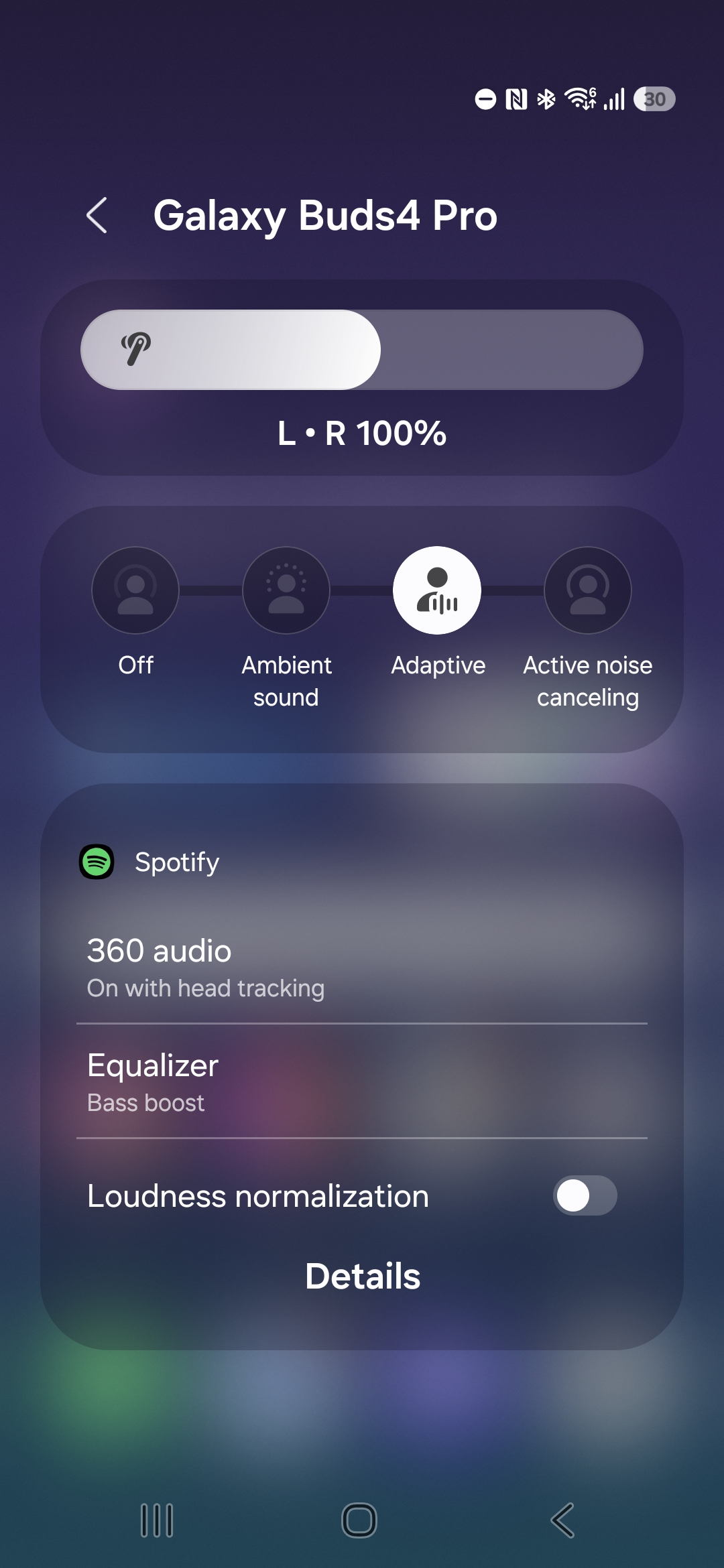Enable Active noise canceling

tap(588, 590)
